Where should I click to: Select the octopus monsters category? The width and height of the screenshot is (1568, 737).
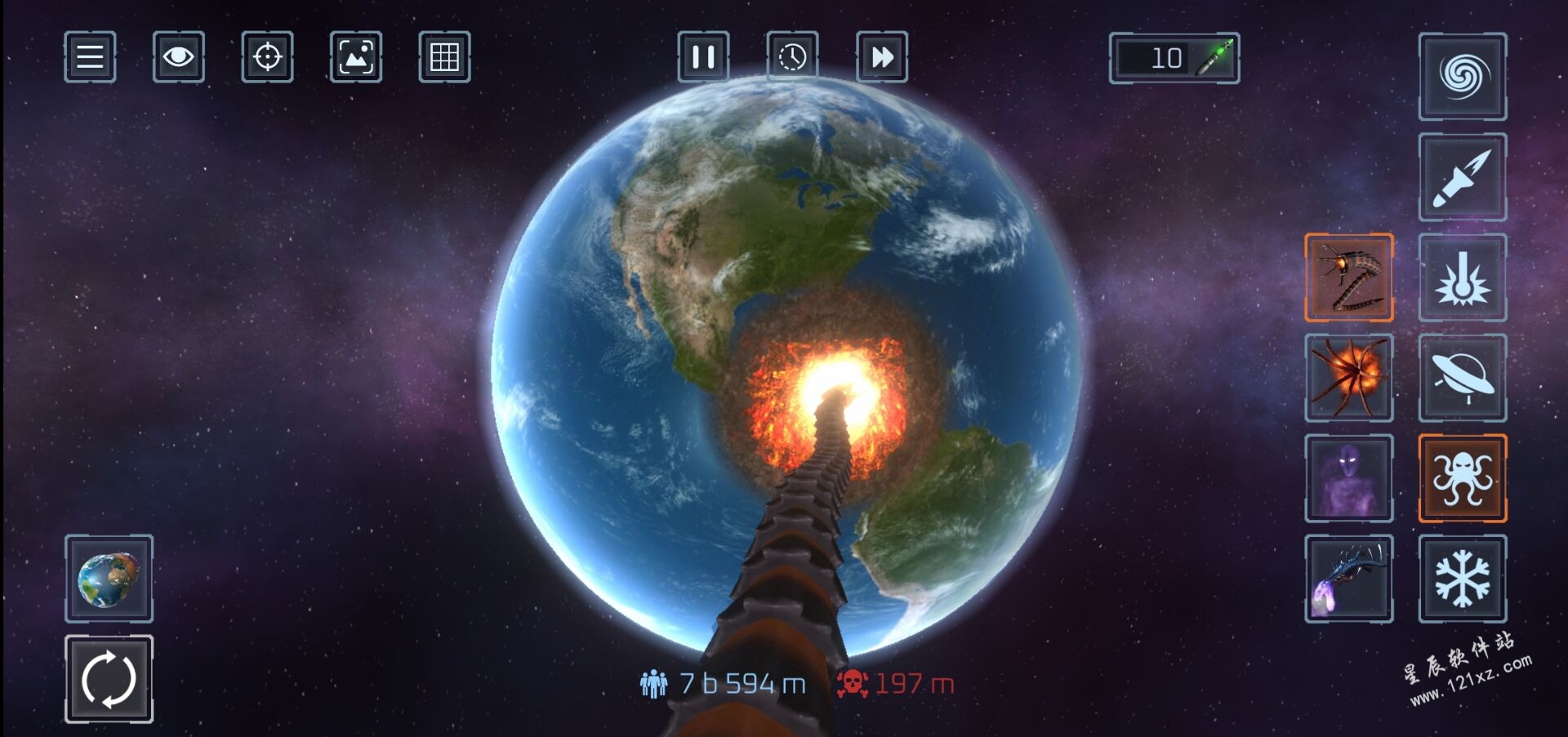click(x=1463, y=478)
